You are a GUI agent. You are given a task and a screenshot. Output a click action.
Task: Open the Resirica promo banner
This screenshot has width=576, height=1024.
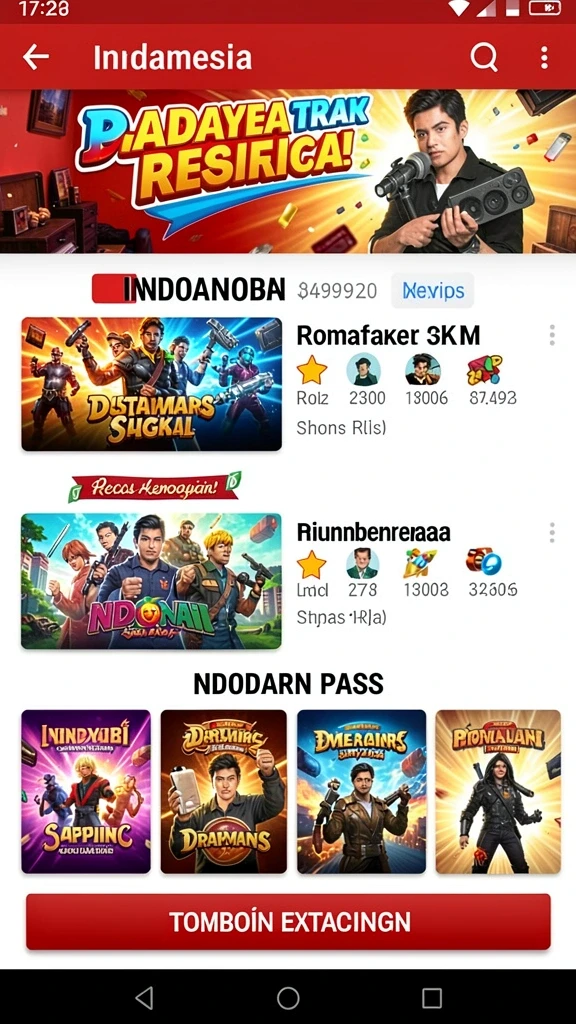pos(288,171)
